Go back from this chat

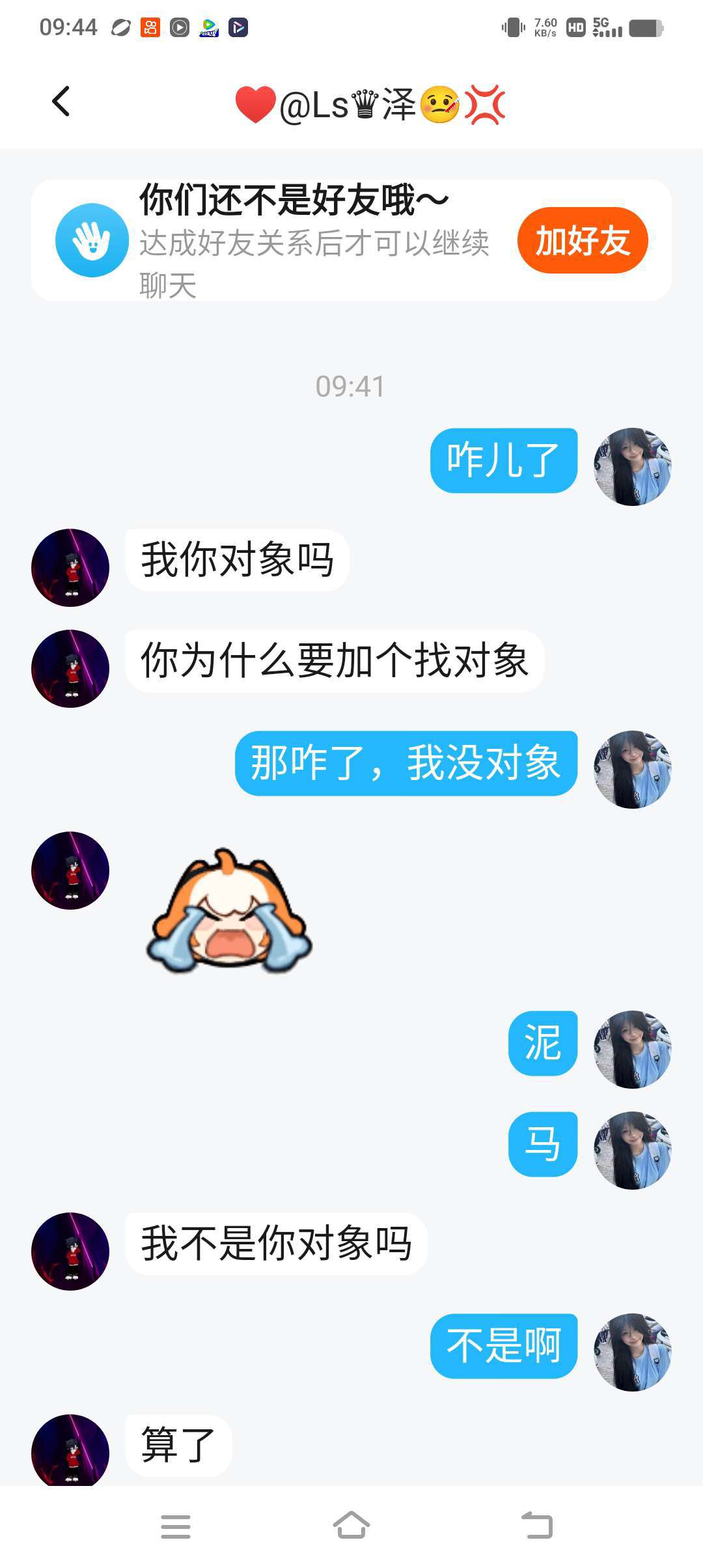61,102
